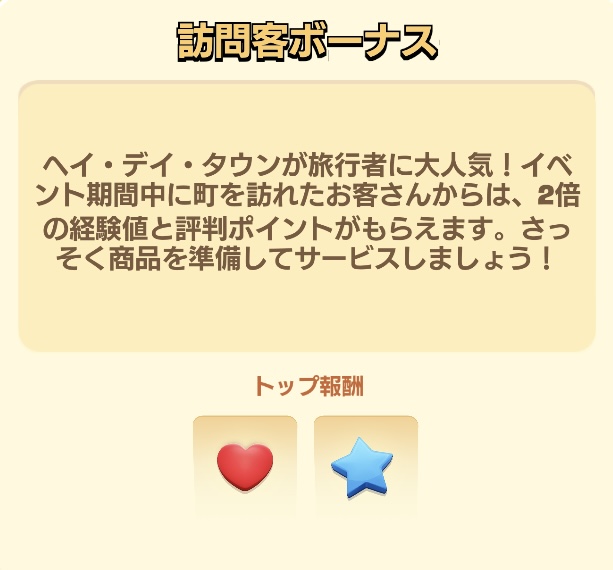Tap the red heart reward tile

(x=245, y=466)
